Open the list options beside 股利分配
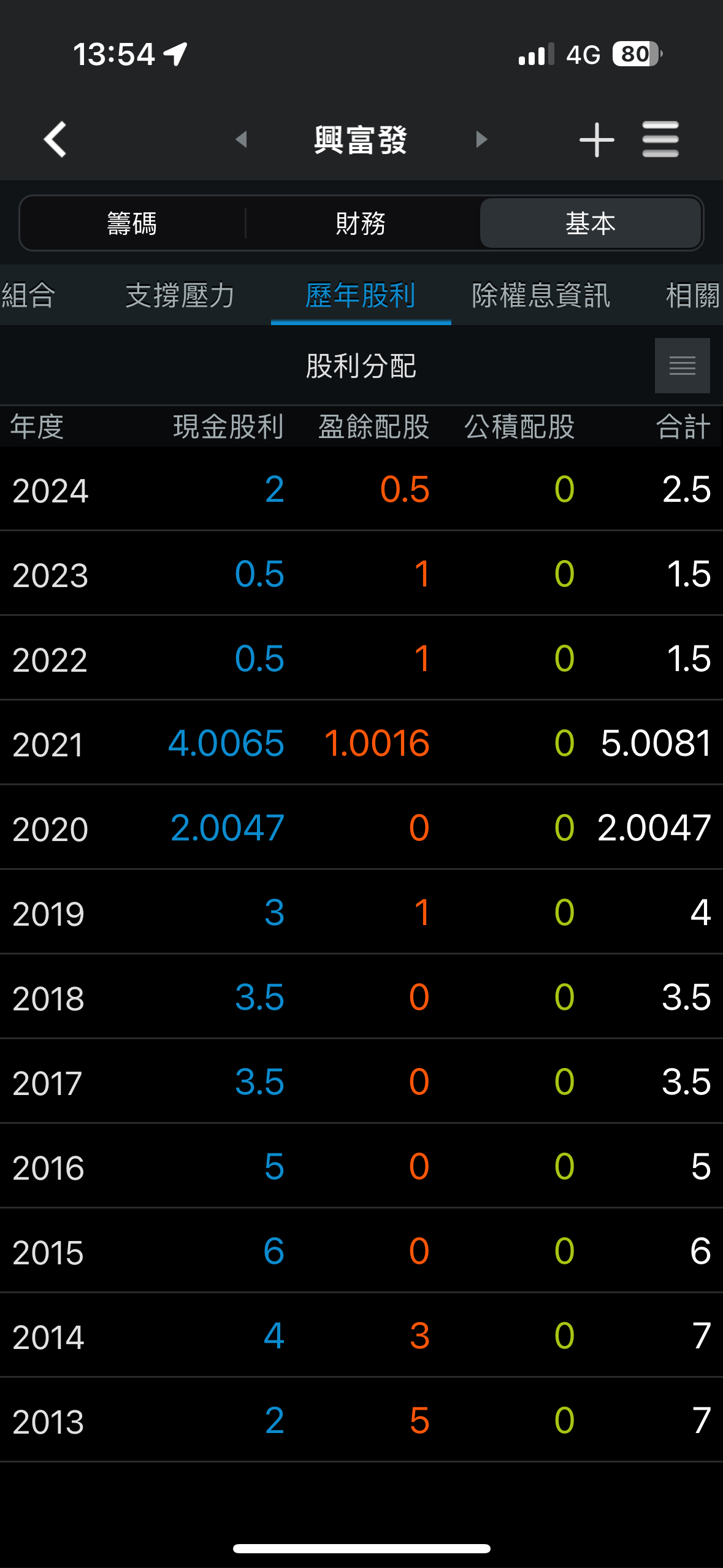Image resolution: width=723 pixels, height=1568 pixels. (682, 366)
